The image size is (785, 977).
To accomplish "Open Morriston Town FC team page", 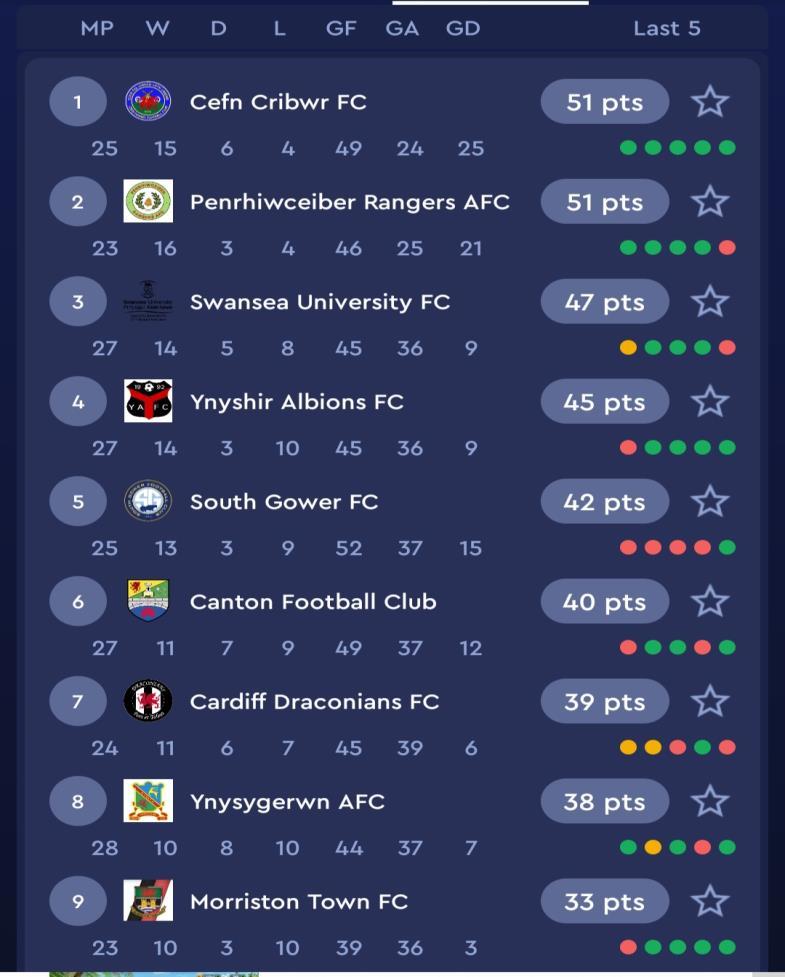I will tap(298, 902).
